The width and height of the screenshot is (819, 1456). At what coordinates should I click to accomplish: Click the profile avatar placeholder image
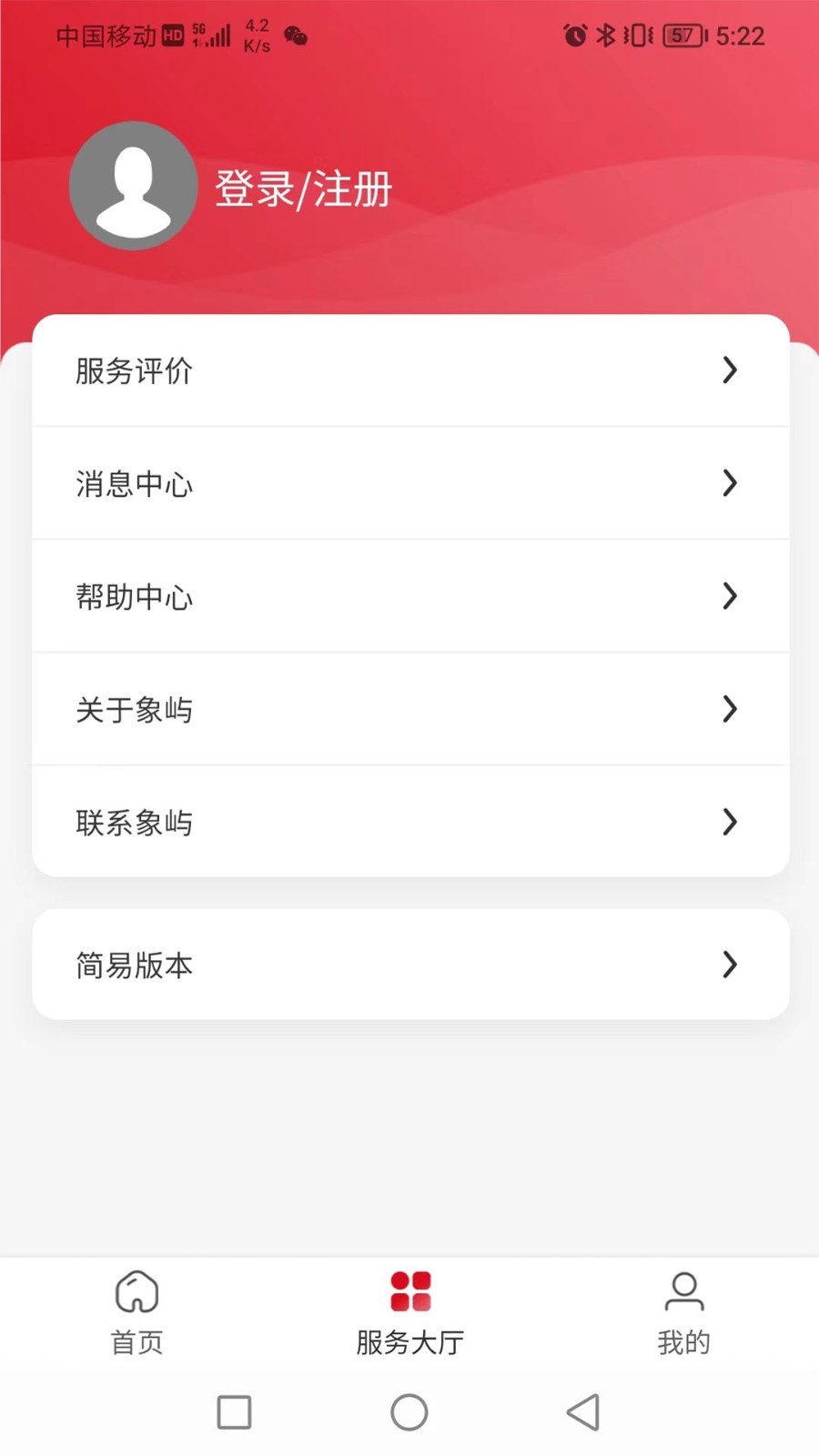133,185
